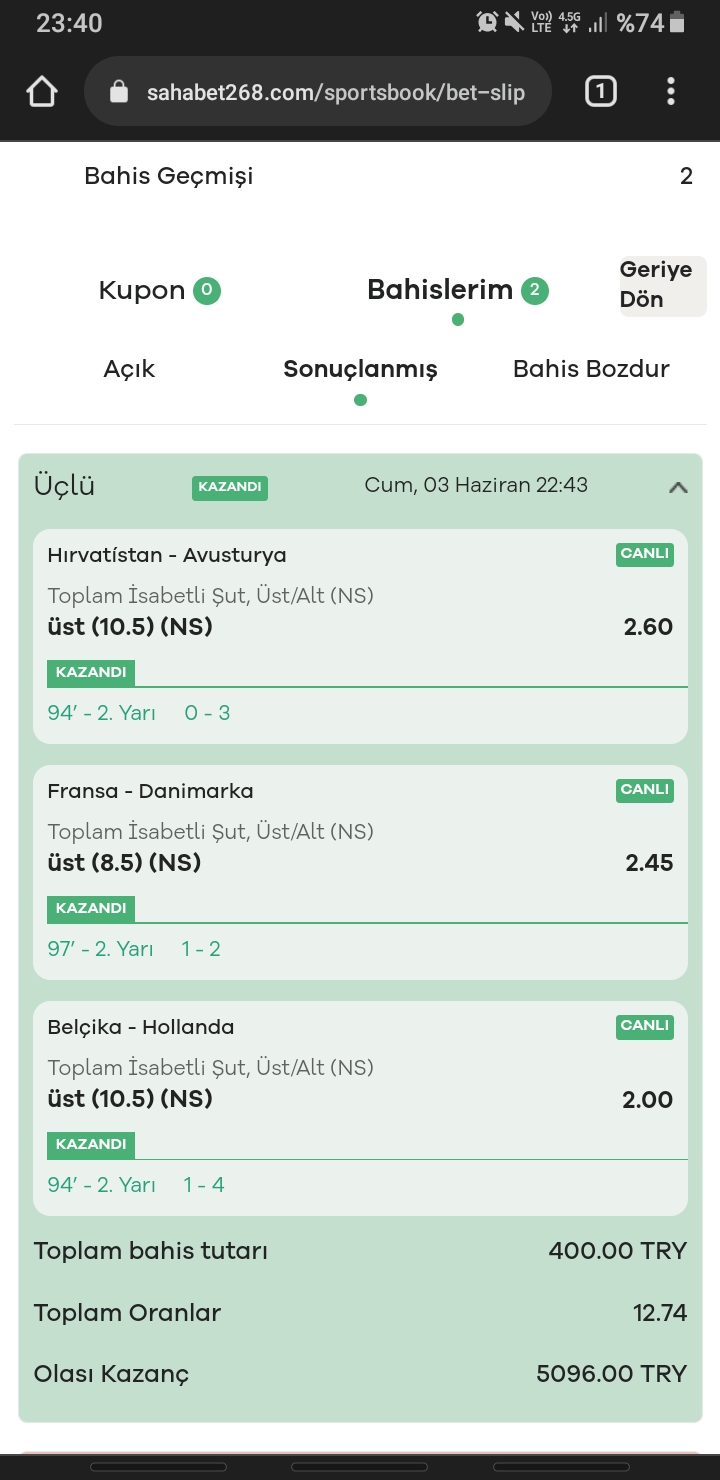This screenshot has width=720, height=1480.
Task: Show open bets under Açık
Action: pos(129,369)
